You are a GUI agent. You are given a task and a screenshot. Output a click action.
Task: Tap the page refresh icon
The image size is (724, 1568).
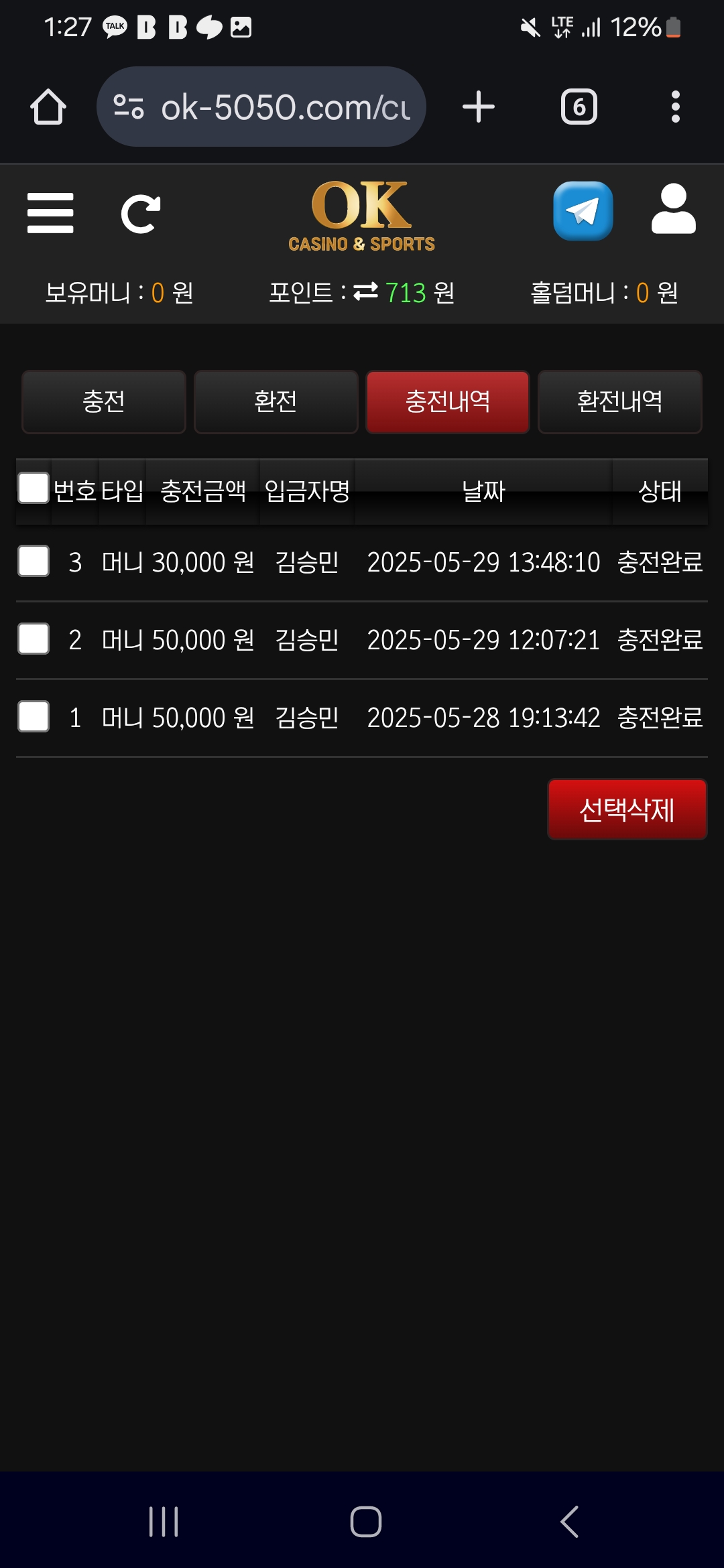tap(140, 214)
